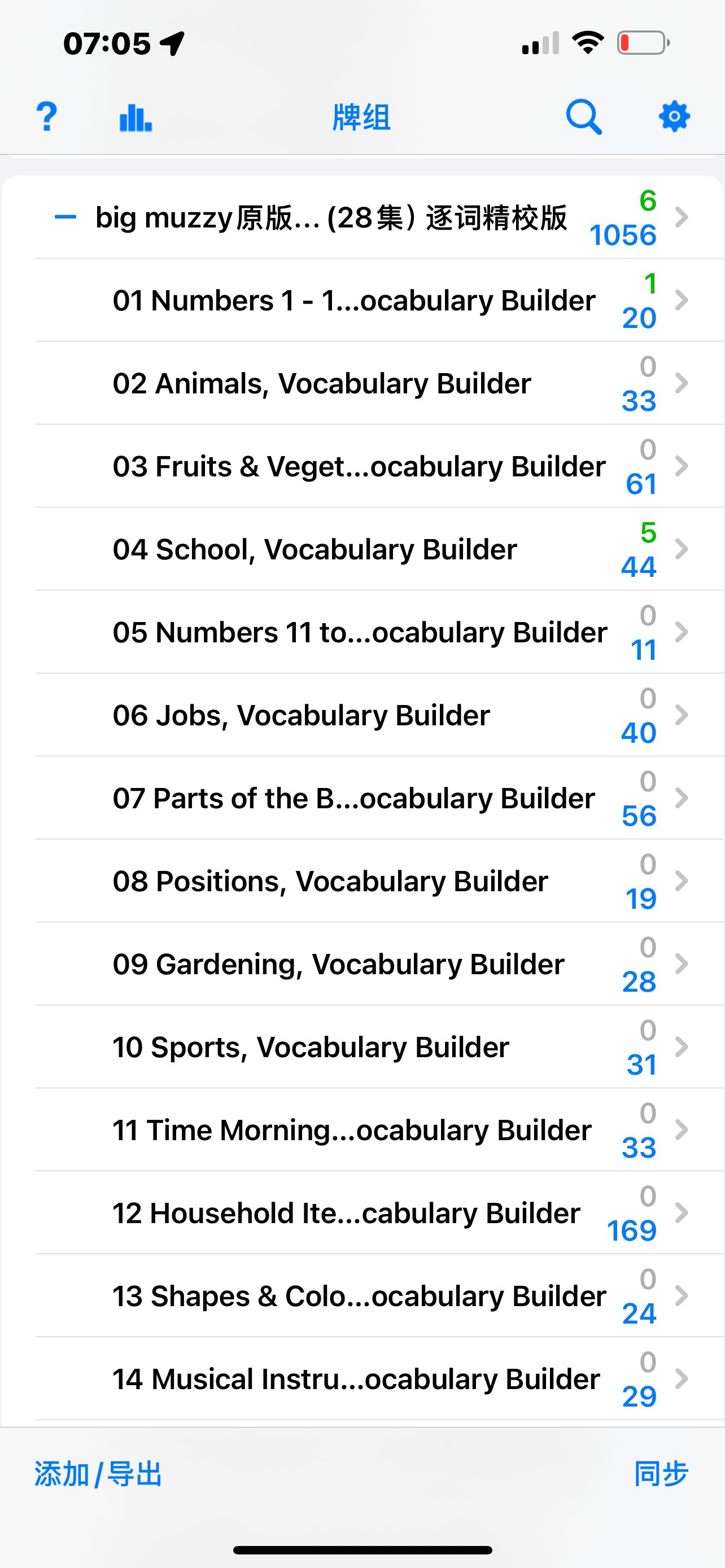725x1568 pixels.
Task: Open 13 Shapes & Colo... deck
Action: [x=379, y=1296]
